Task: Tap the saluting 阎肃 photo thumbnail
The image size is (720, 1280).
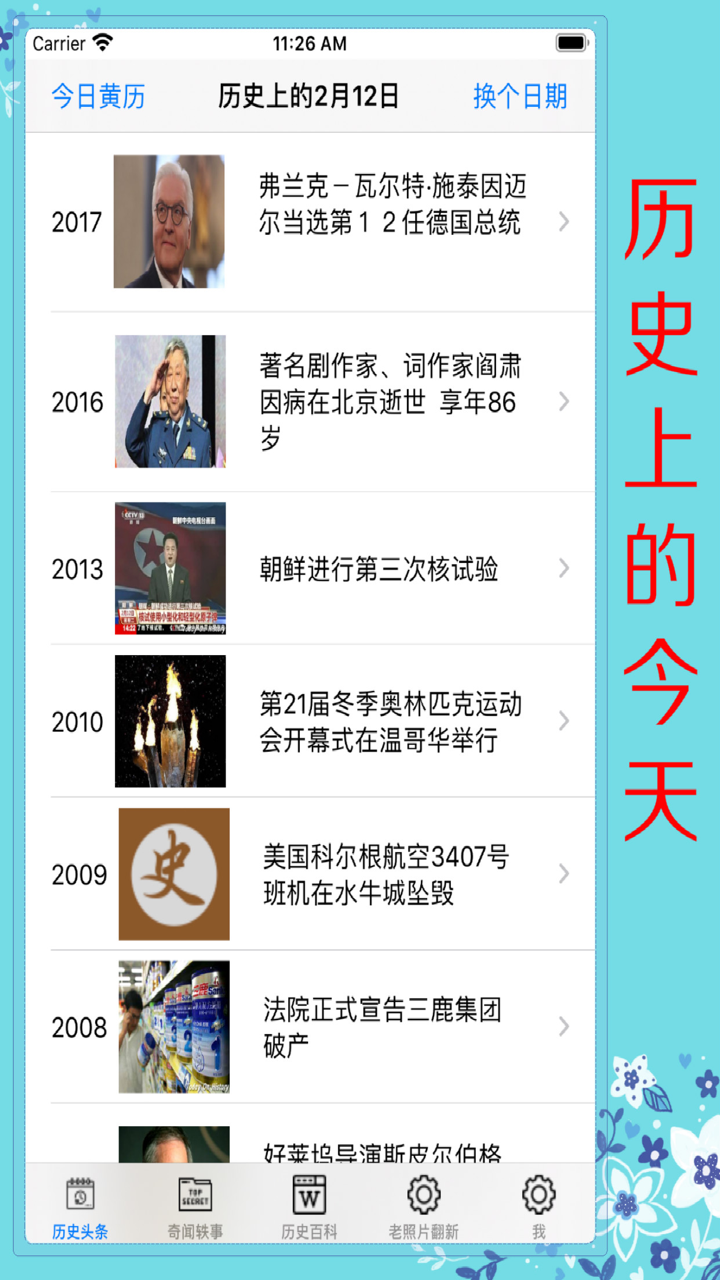Action: point(172,401)
